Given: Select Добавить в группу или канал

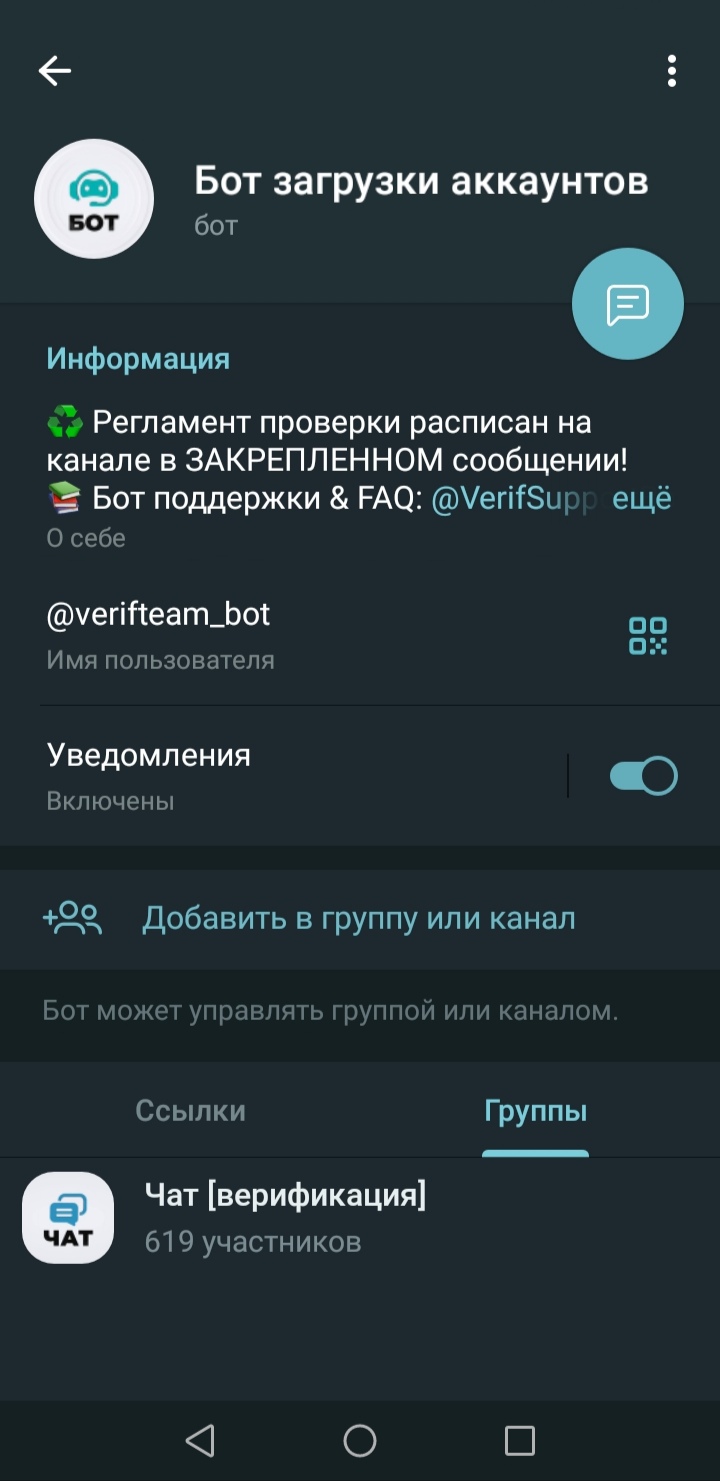Looking at the screenshot, I should click(358, 918).
